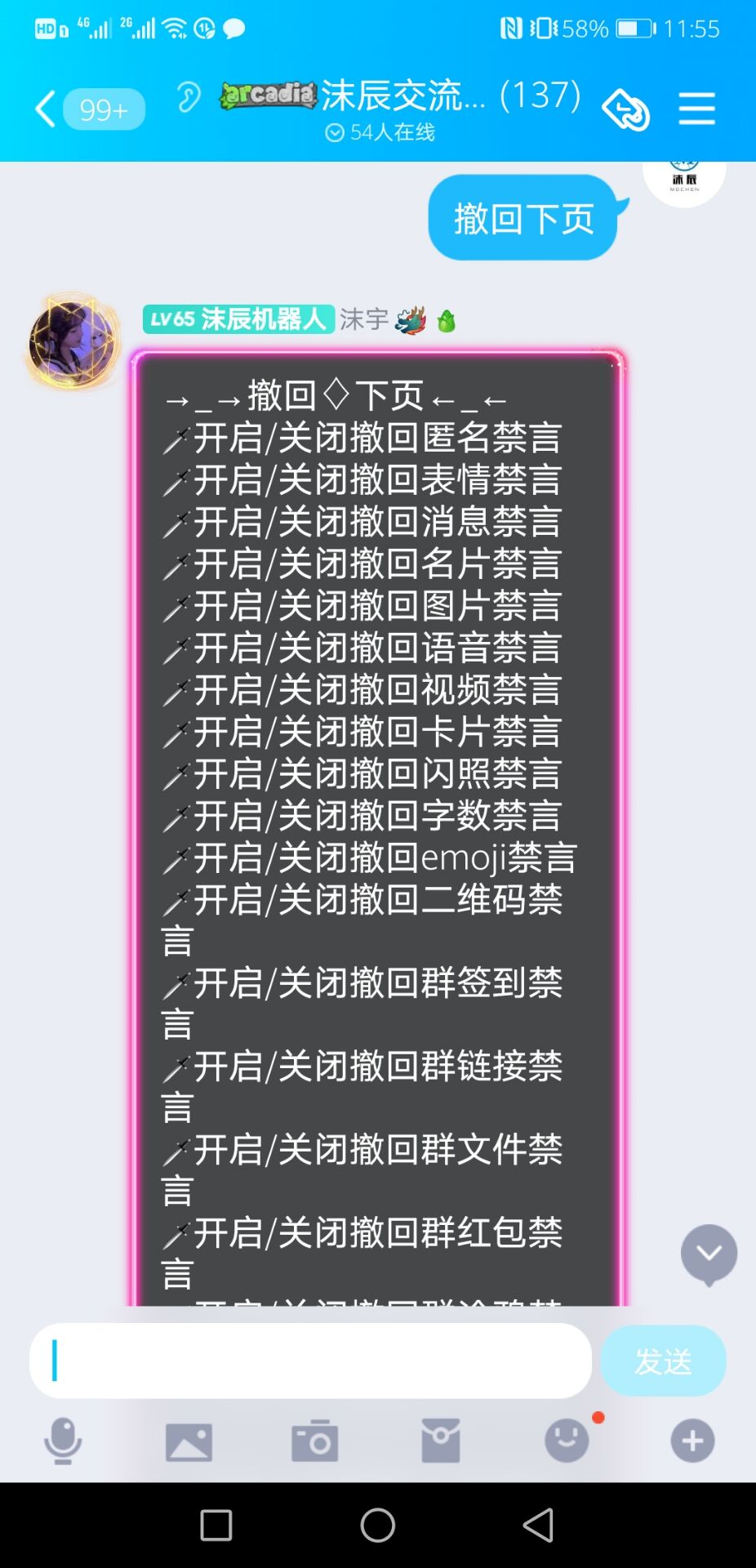Tap the system home button
Screen dimensions: 756x1568
click(378, 1525)
